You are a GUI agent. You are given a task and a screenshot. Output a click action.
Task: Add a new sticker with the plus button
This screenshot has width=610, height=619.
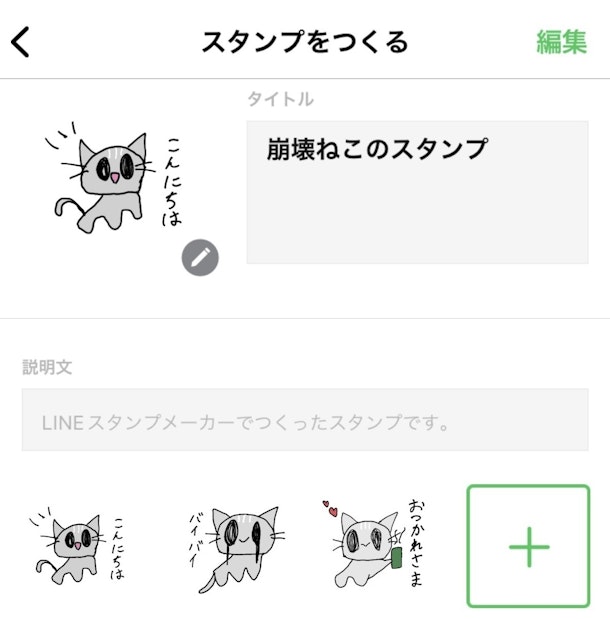pyautogui.click(x=528, y=546)
